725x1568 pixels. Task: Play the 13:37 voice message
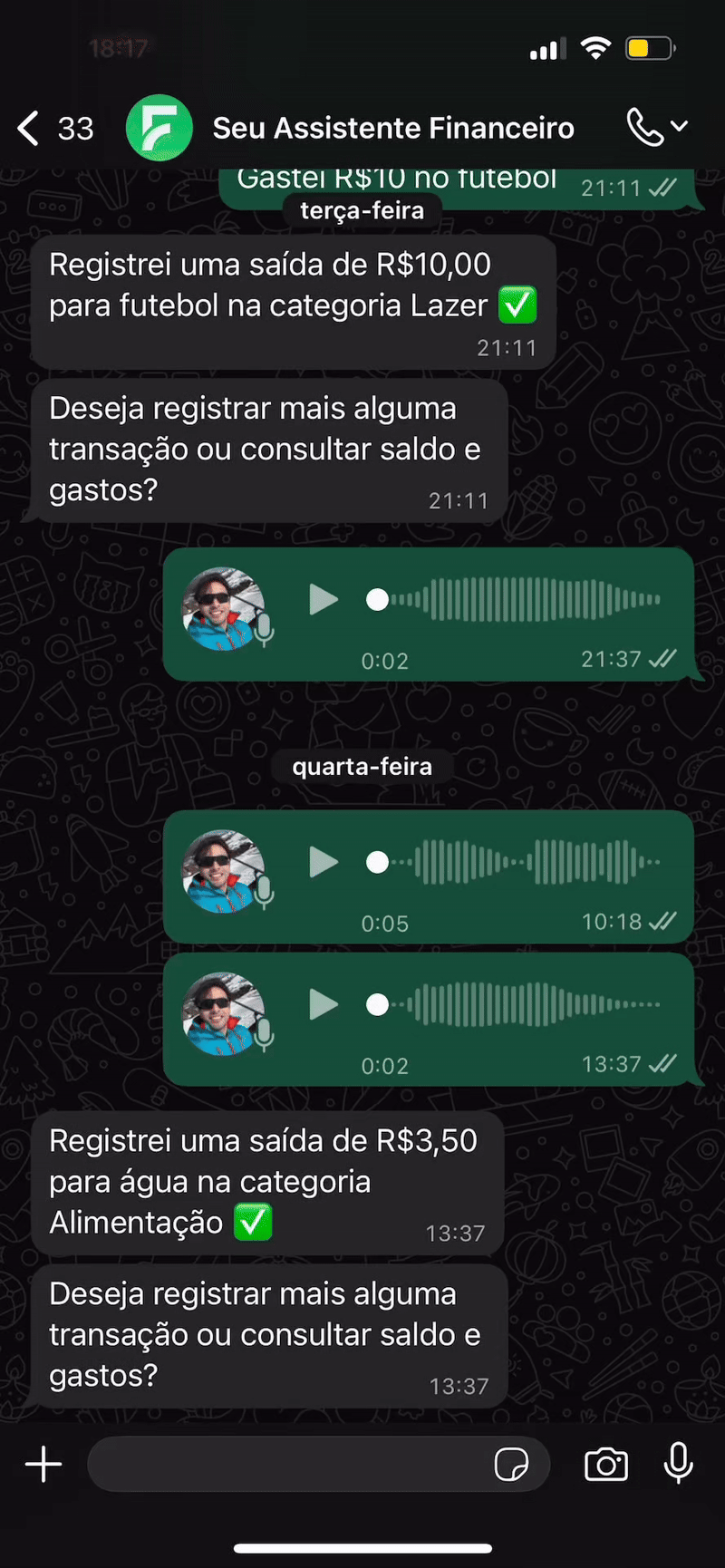point(324,1004)
